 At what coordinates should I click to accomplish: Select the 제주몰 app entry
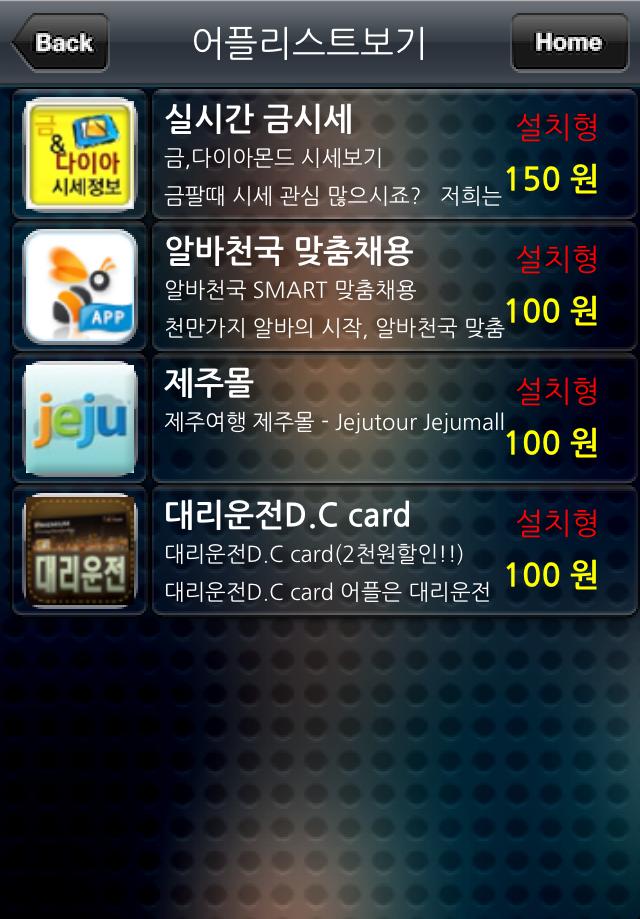(394, 418)
